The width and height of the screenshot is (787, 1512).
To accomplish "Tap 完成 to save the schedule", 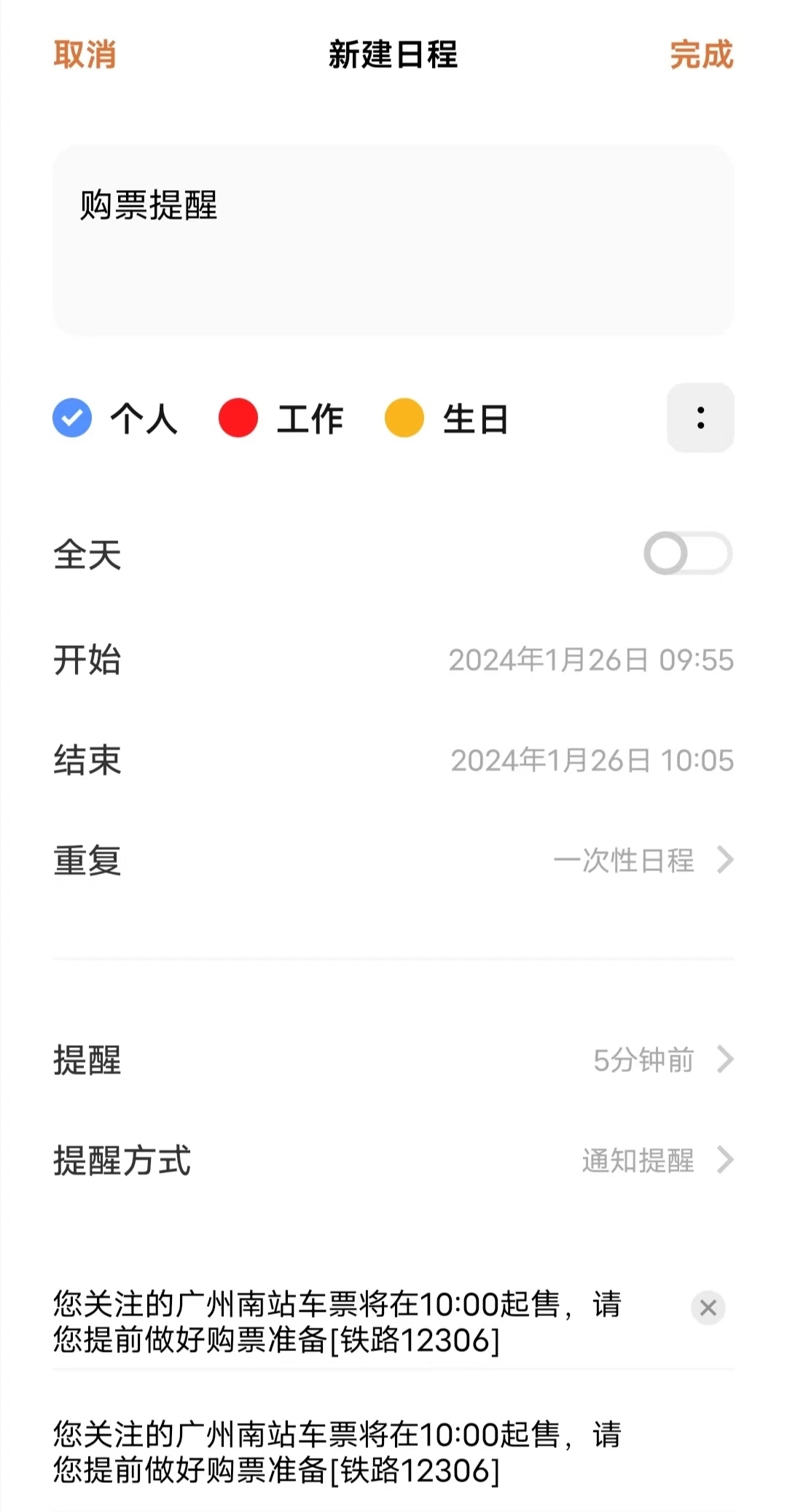I will [x=701, y=55].
